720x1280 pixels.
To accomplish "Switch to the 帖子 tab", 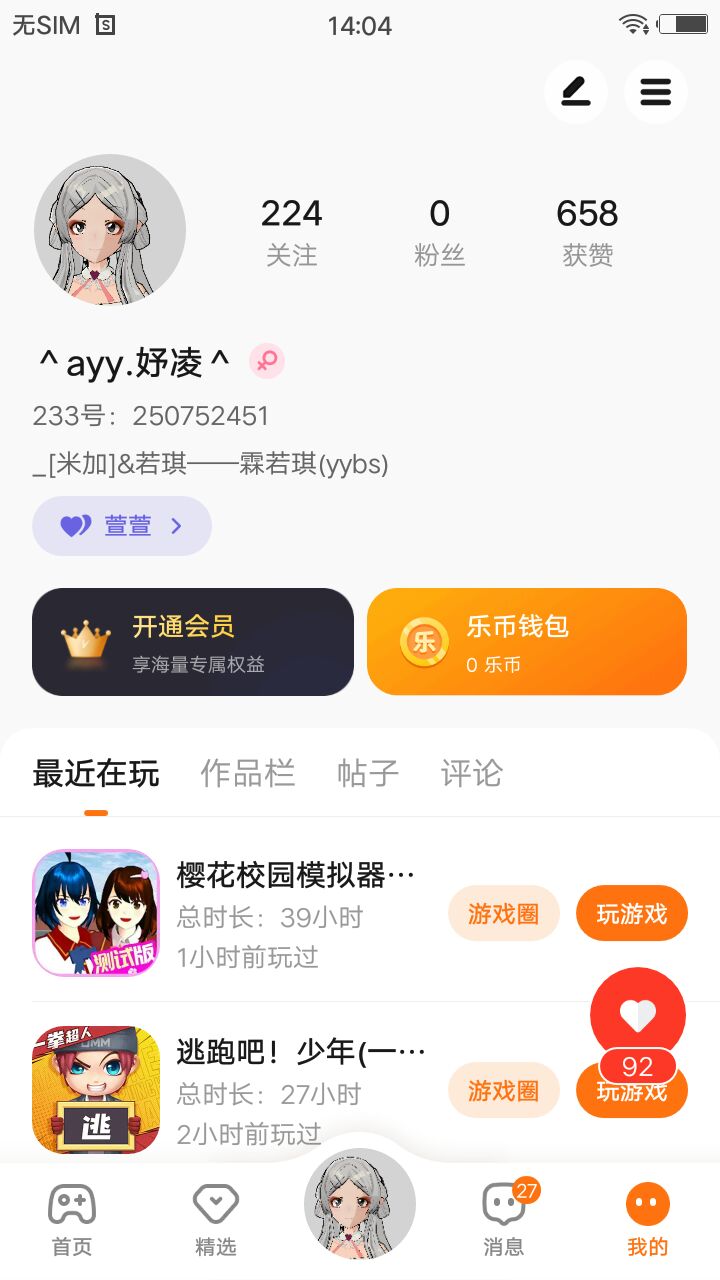I will pos(368,773).
